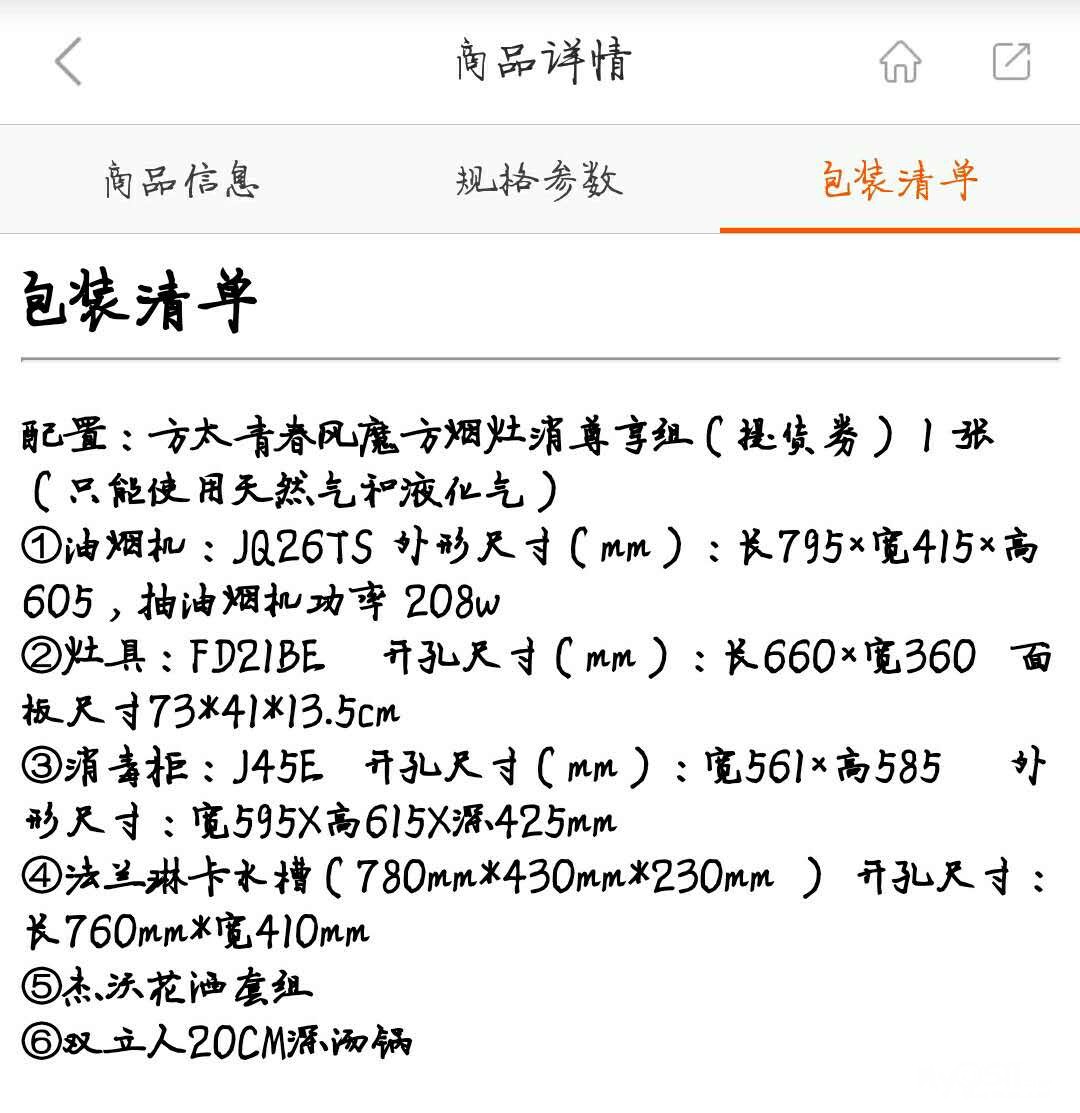The height and width of the screenshot is (1113, 1080).
Task: Open the home icon in the header
Action: coord(899,62)
